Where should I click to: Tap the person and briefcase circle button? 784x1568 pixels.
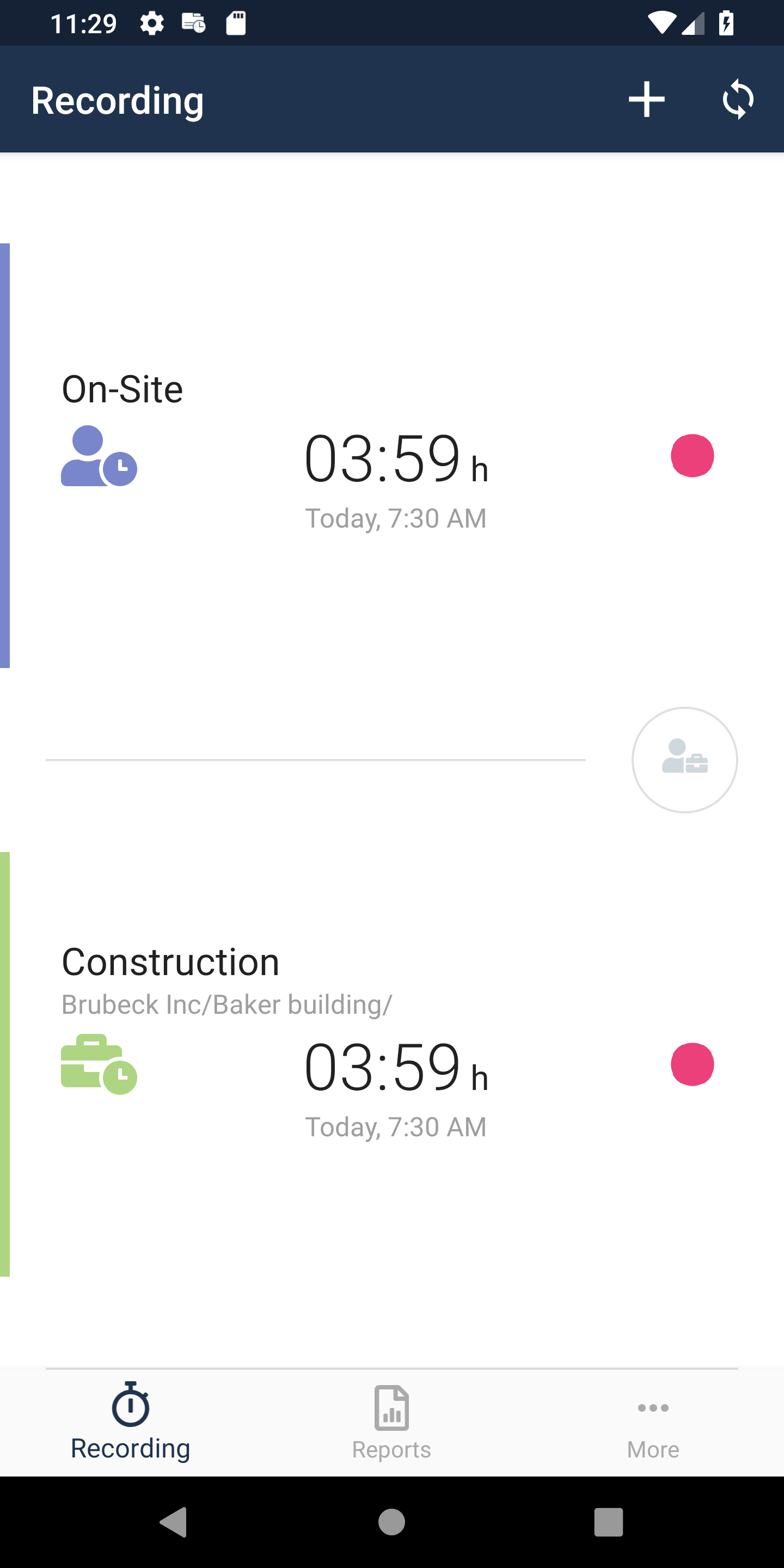coord(685,759)
